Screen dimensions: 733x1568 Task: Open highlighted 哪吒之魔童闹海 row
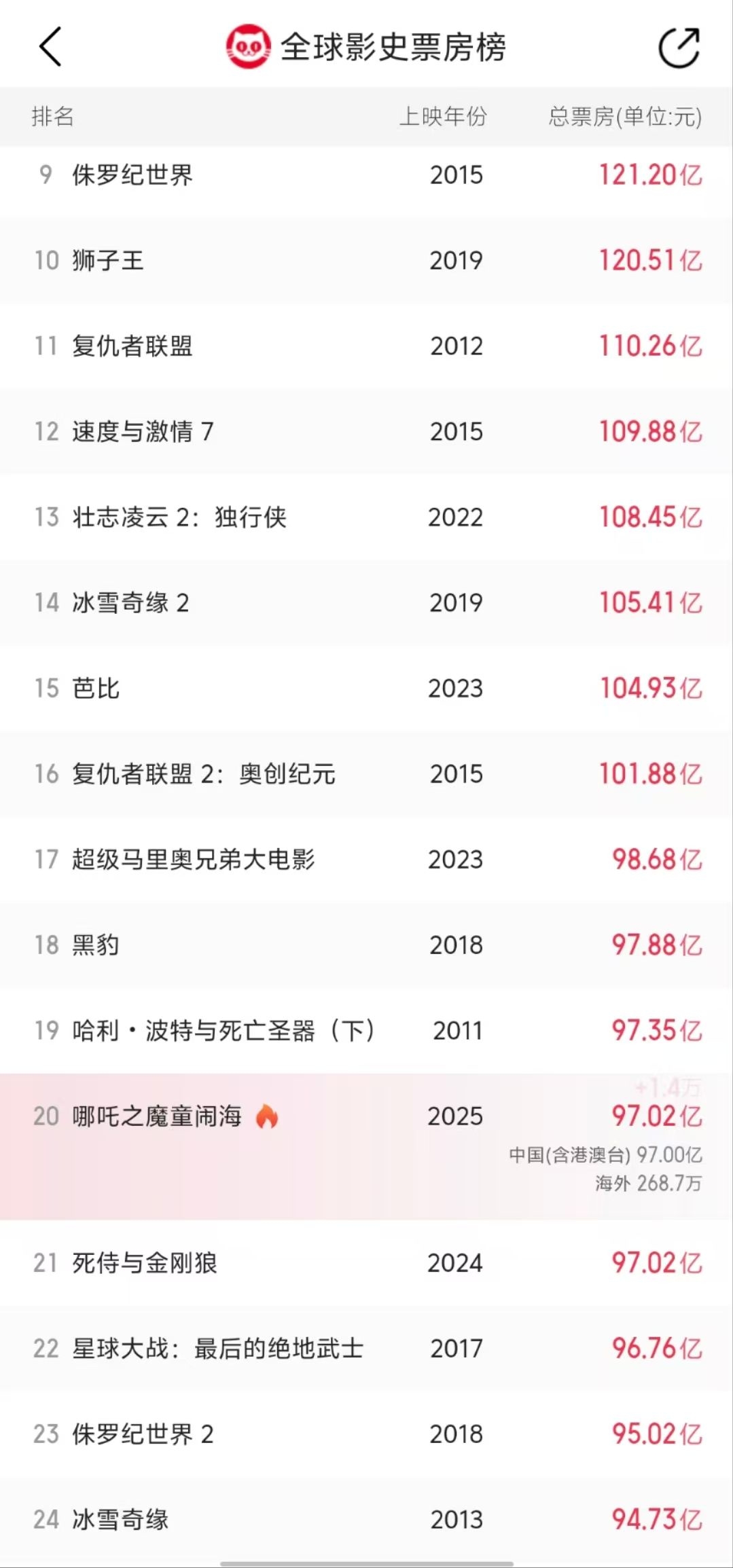(366, 1146)
